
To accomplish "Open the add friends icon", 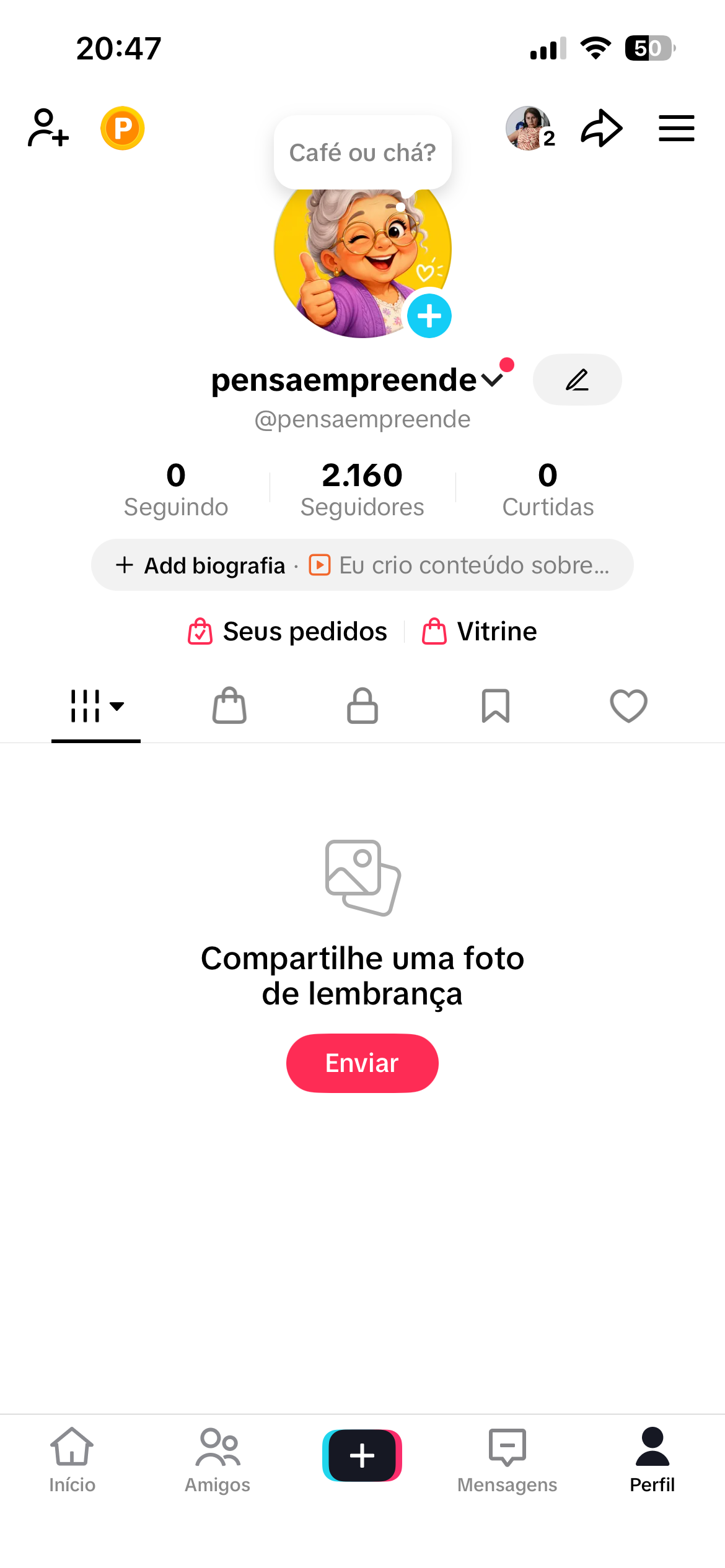I will pos(48,128).
